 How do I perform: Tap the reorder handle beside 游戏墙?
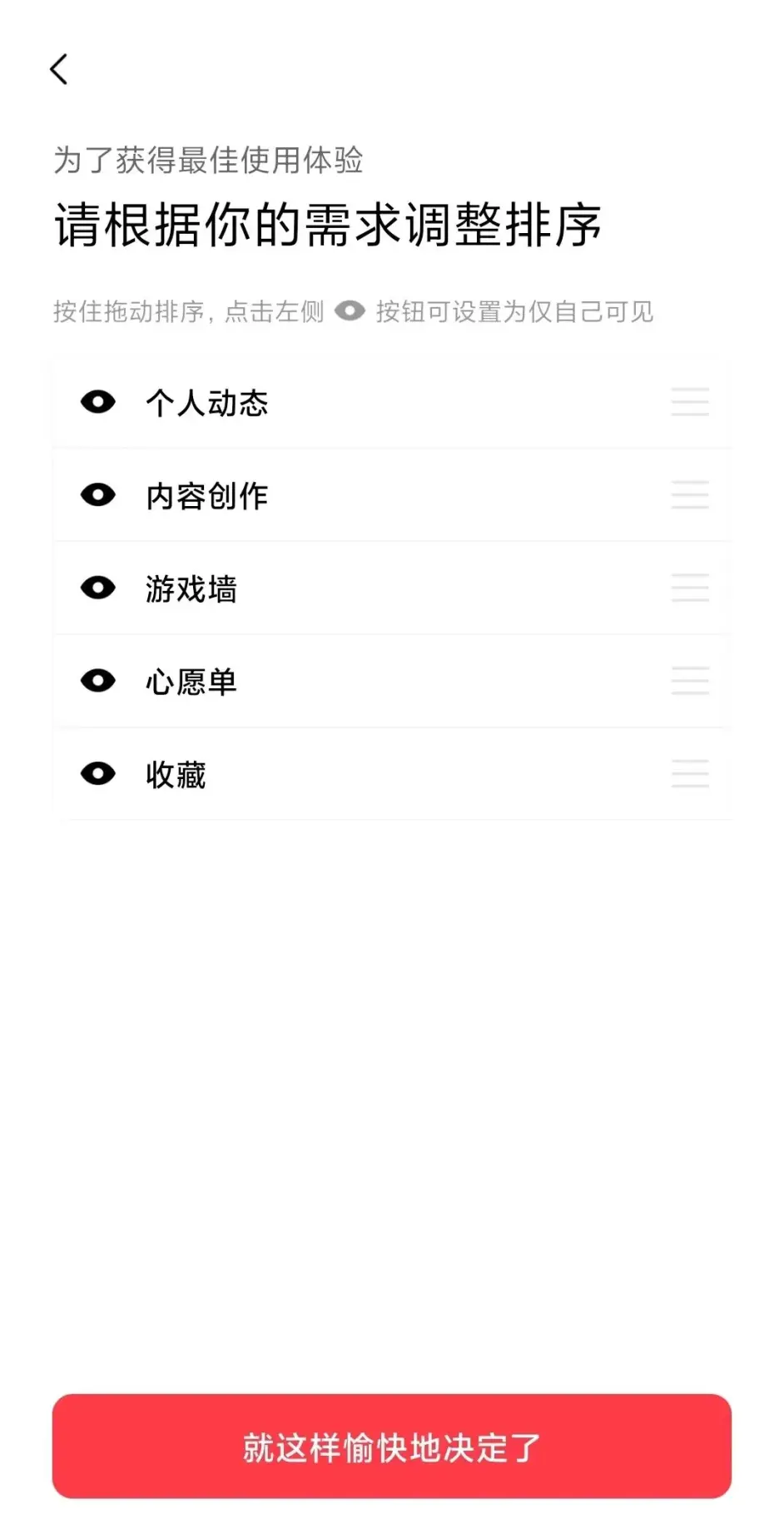pyautogui.click(x=690, y=588)
